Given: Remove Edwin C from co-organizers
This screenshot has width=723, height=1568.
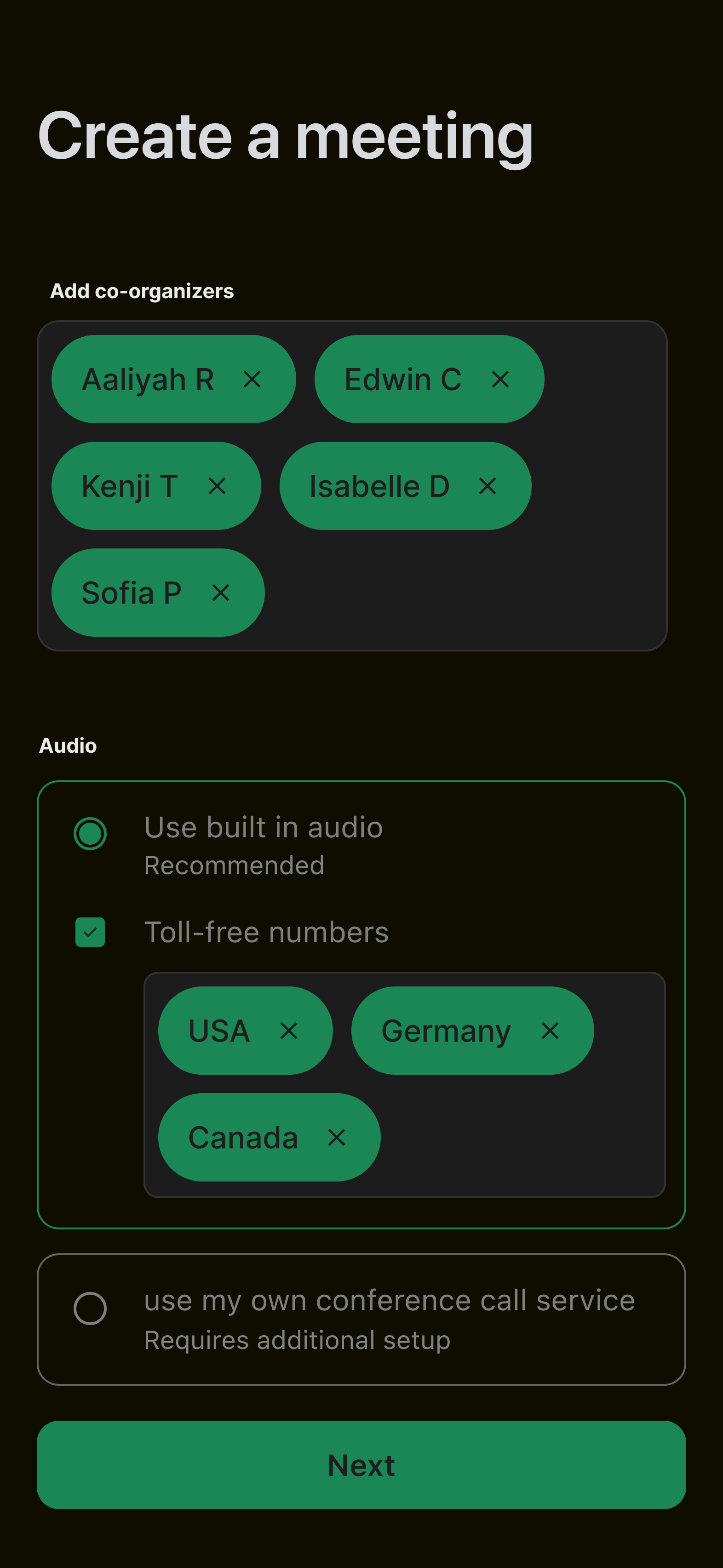Looking at the screenshot, I should [x=500, y=380].
